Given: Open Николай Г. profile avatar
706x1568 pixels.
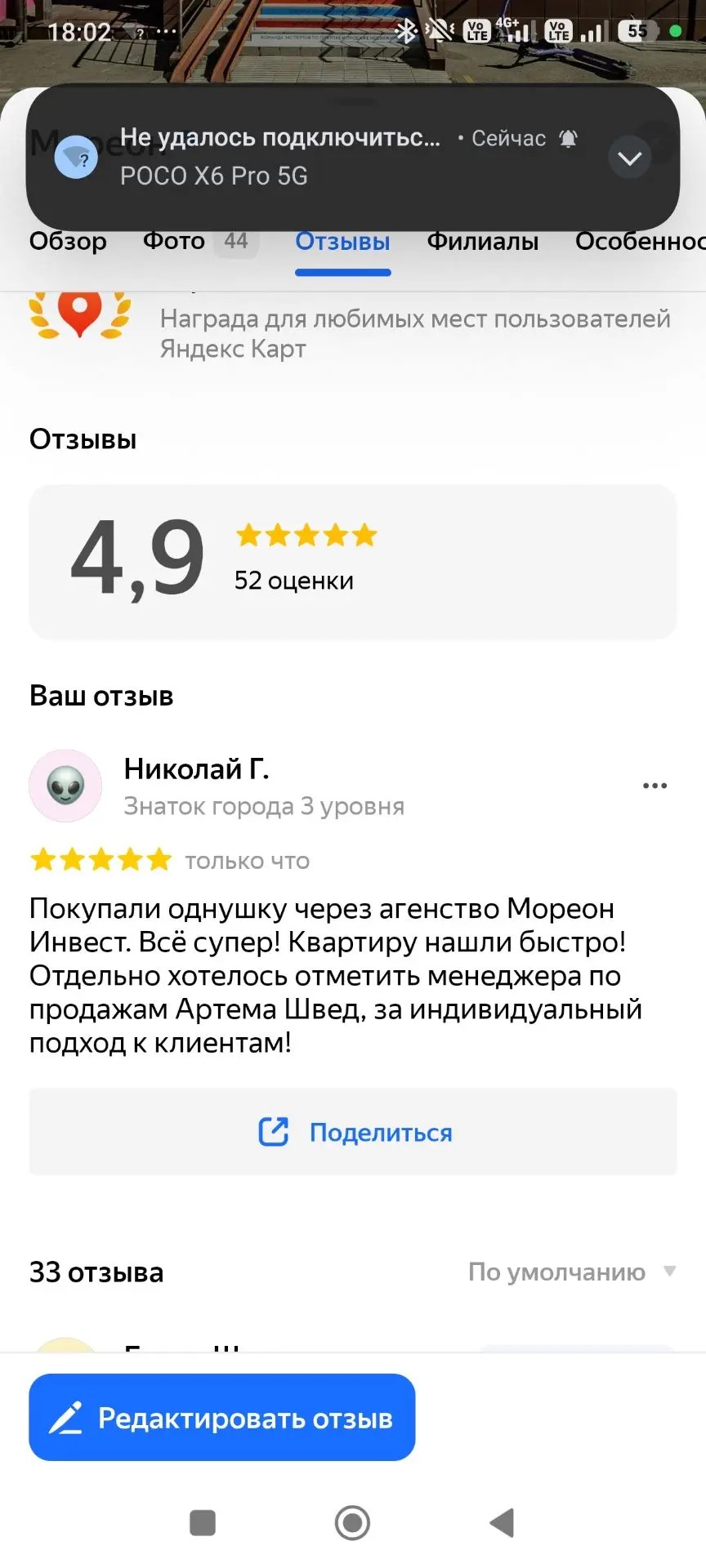Looking at the screenshot, I should (x=65, y=786).
